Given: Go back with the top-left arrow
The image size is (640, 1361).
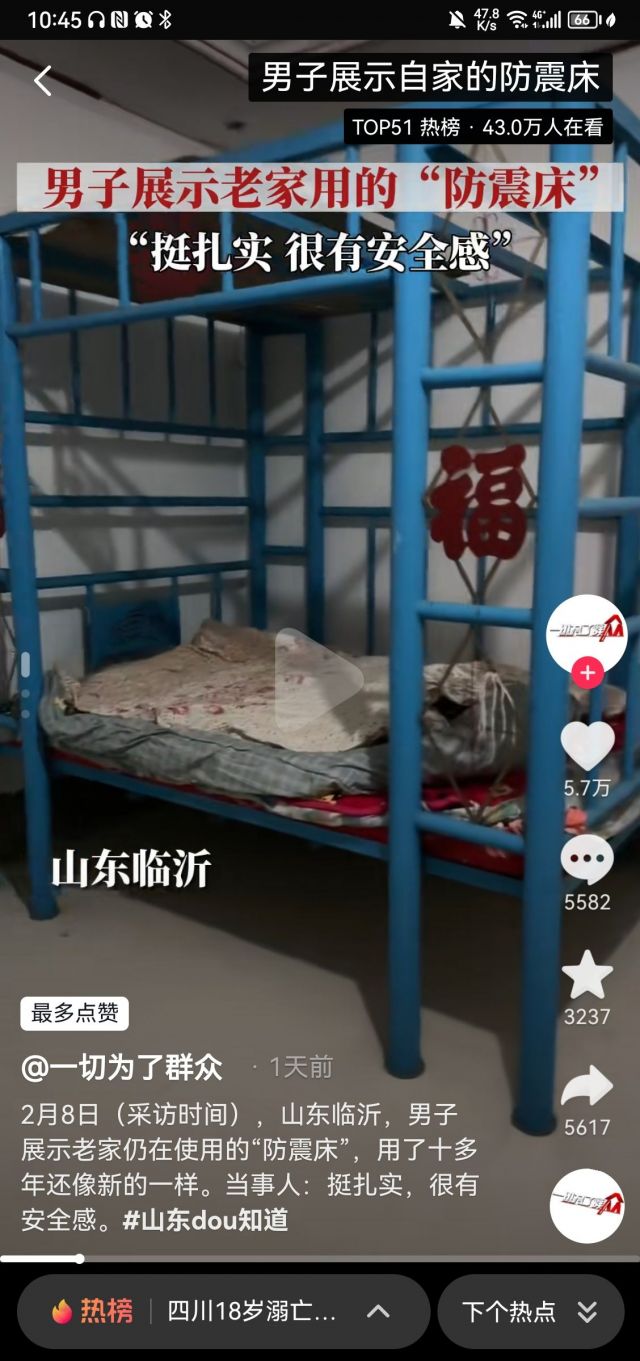Looking at the screenshot, I should tap(42, 80).
